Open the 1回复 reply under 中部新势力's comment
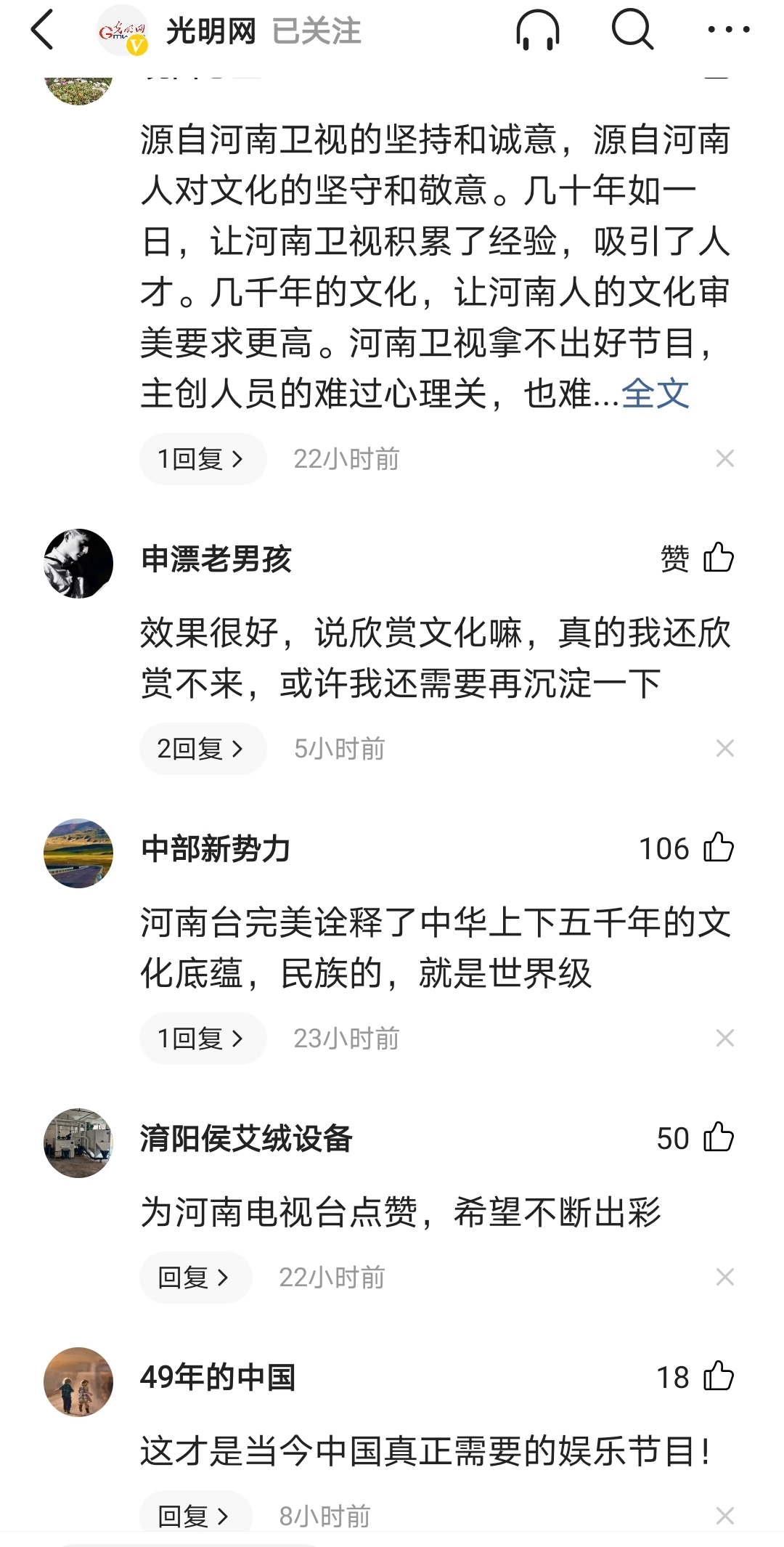The width and height of the screenshot is (784, 1547). 202,1039
